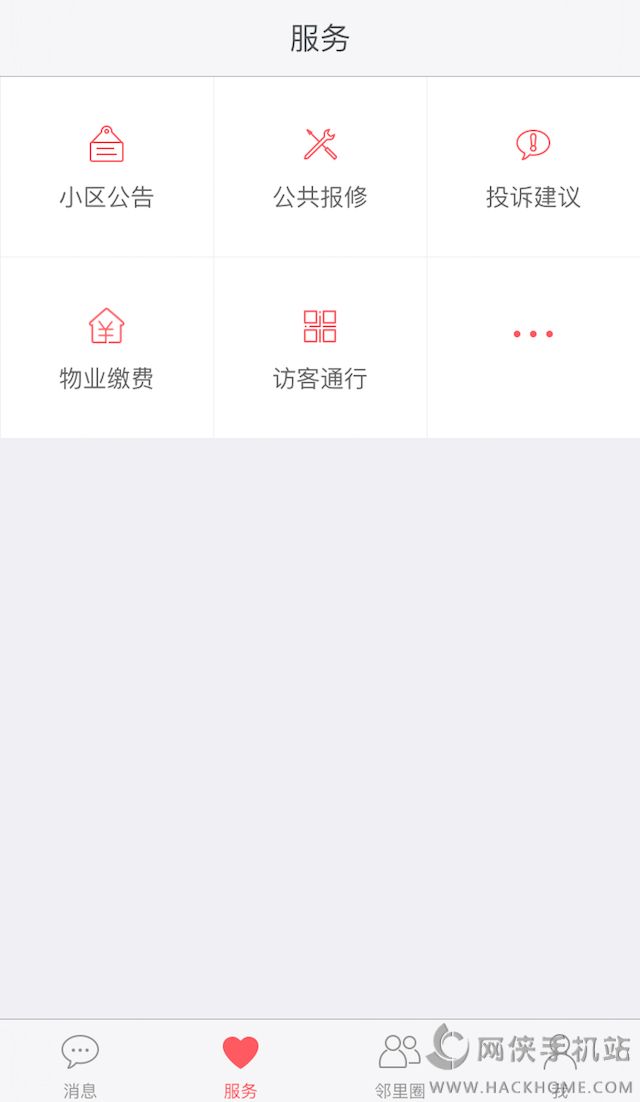Switch to the 邻里圈 neighborhood circle tab

tap(400, 1064)
